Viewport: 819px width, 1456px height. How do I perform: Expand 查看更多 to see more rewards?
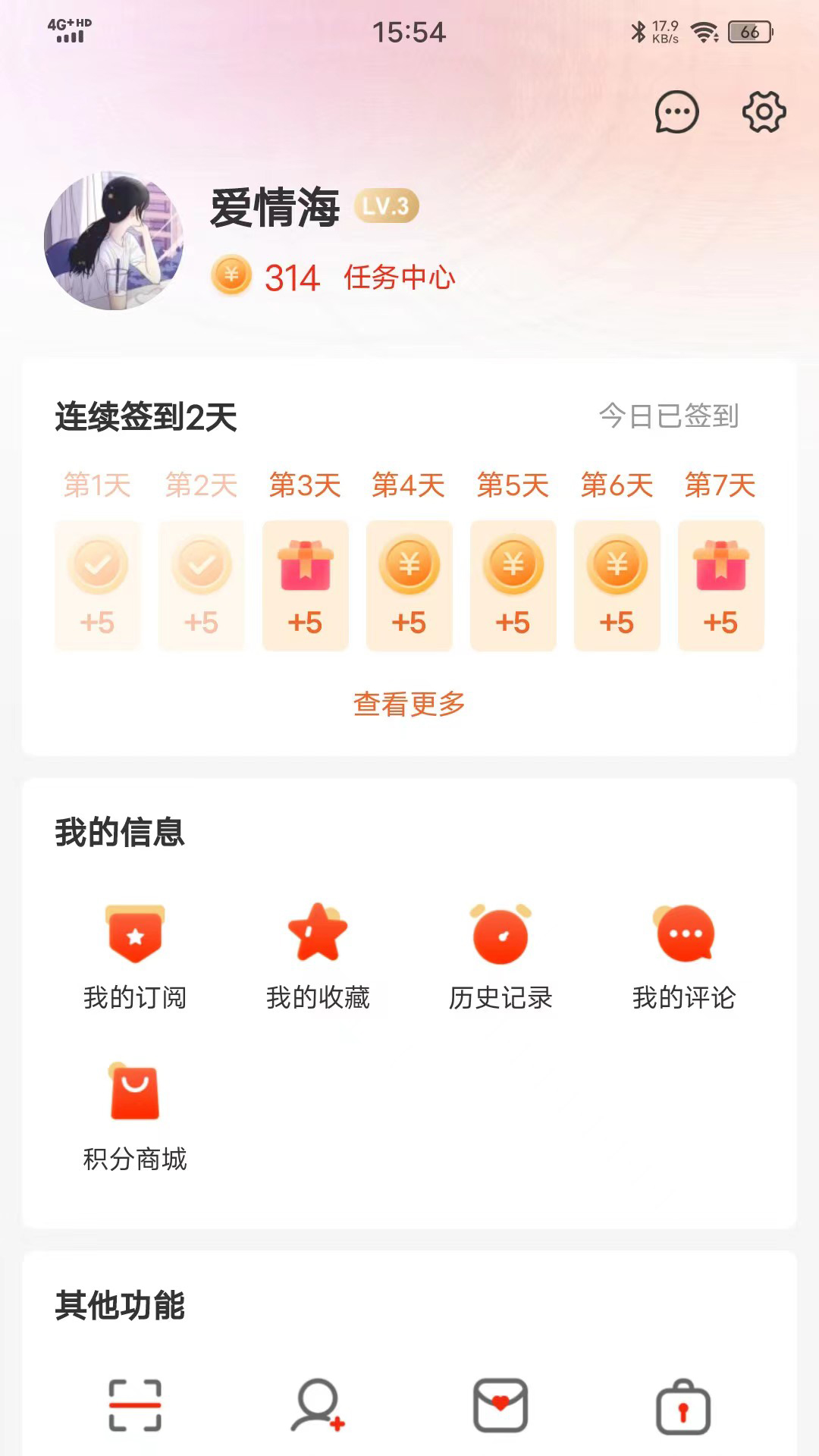click(409, 704)
